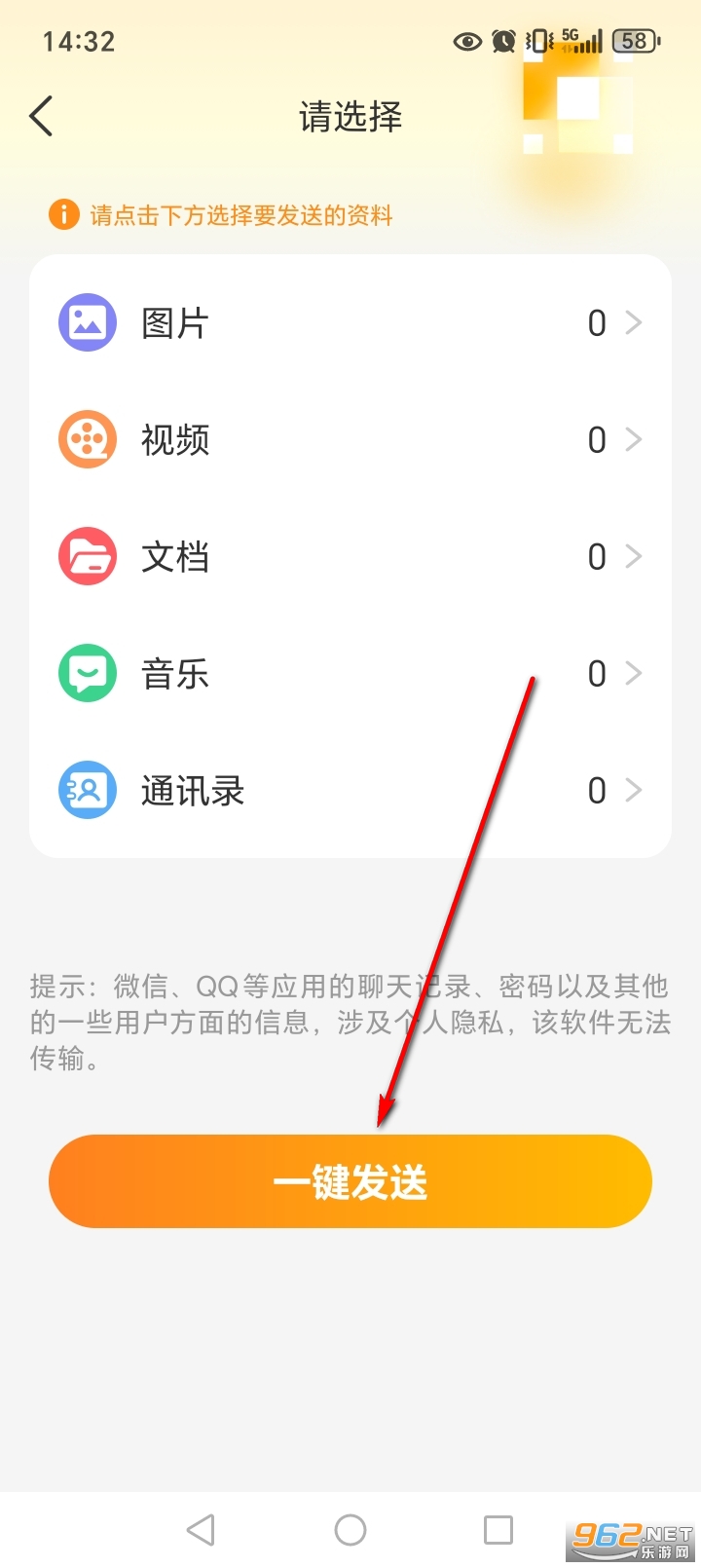Tap the 视频 (video) film-reel icon

click(x=87, y=439)
